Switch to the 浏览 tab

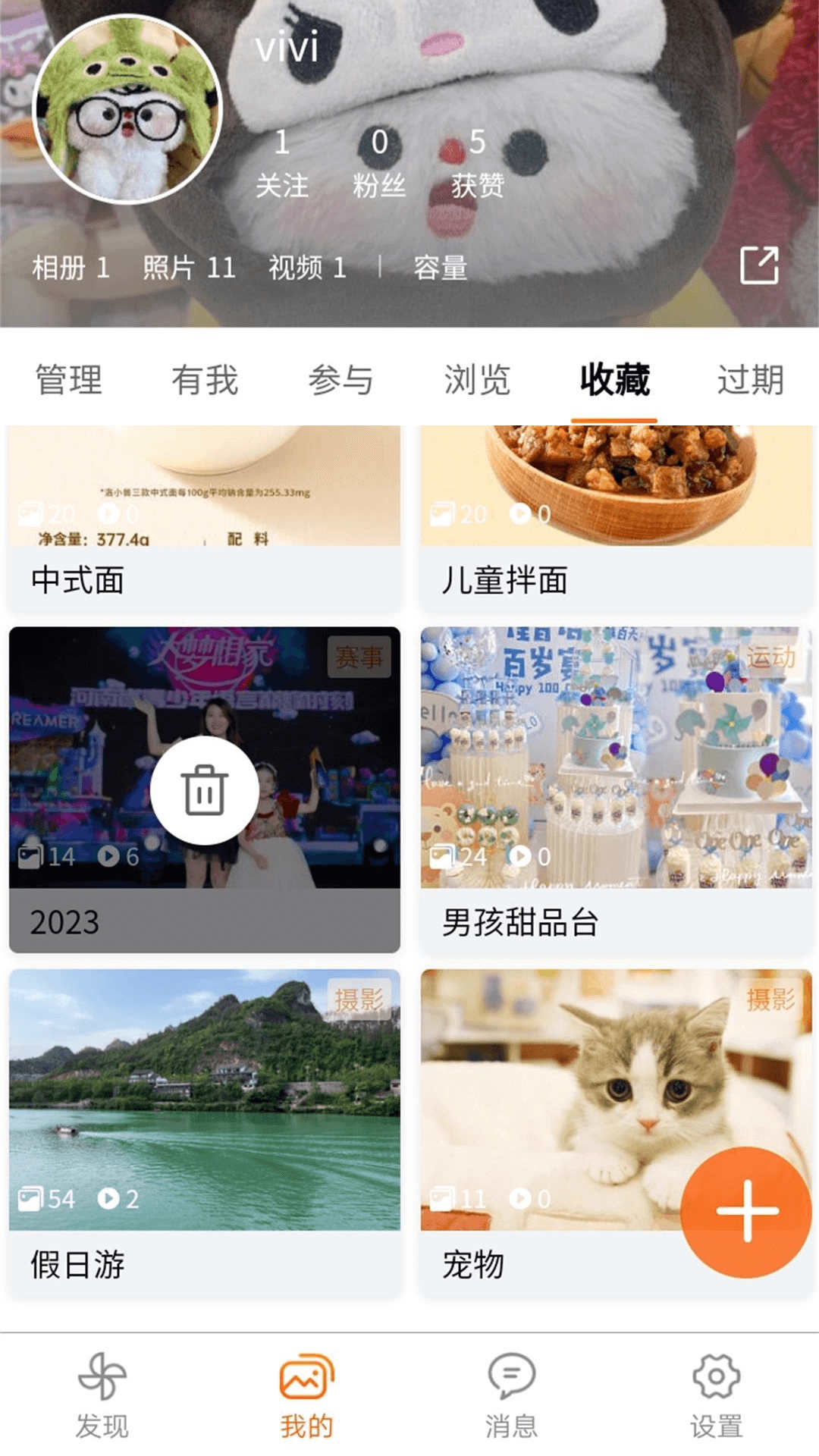(477, 380)
